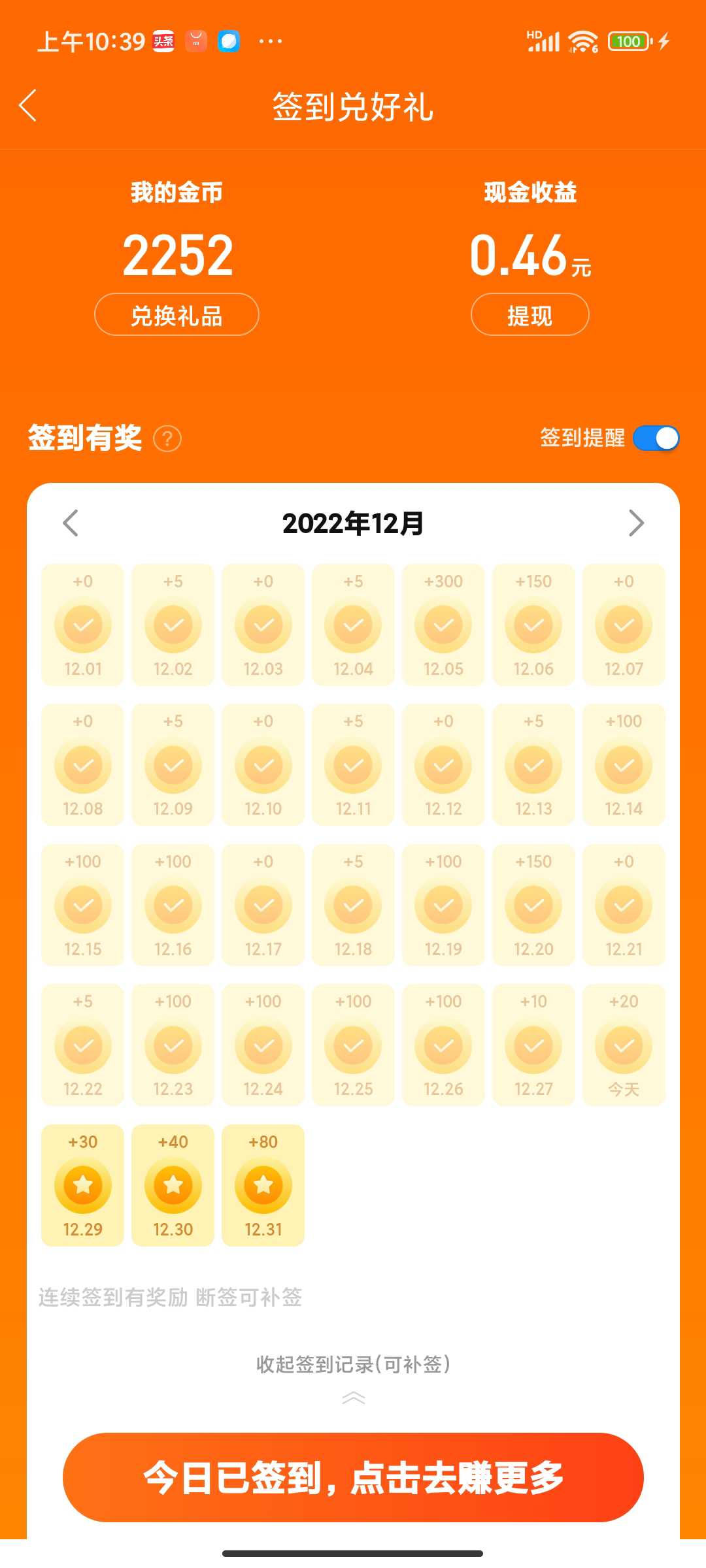This screenshot has height=1568, width=706.
Task: Go back from the sign-in page
Action: (28, 106)
